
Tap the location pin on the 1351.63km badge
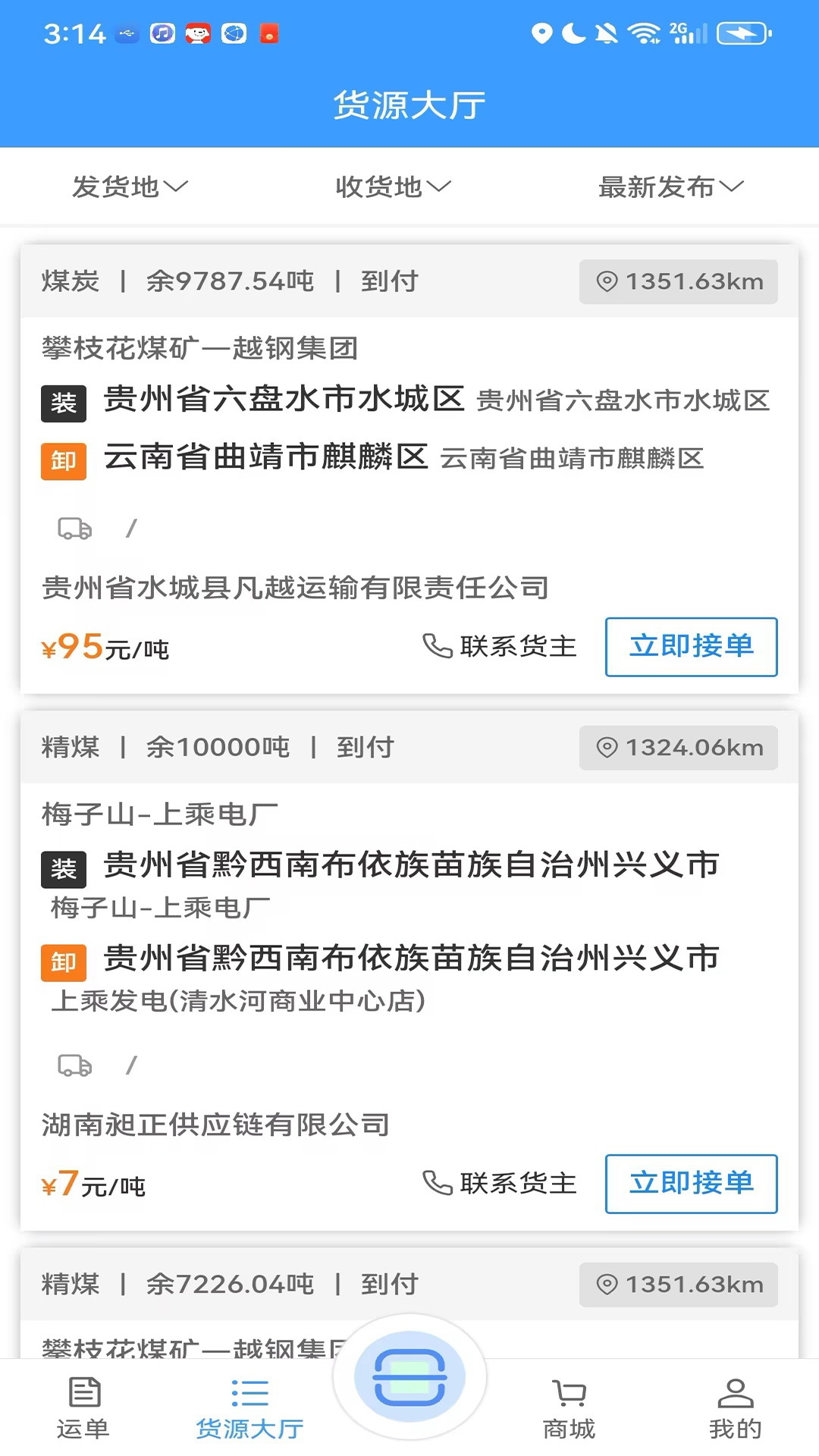tap(607, 281)
